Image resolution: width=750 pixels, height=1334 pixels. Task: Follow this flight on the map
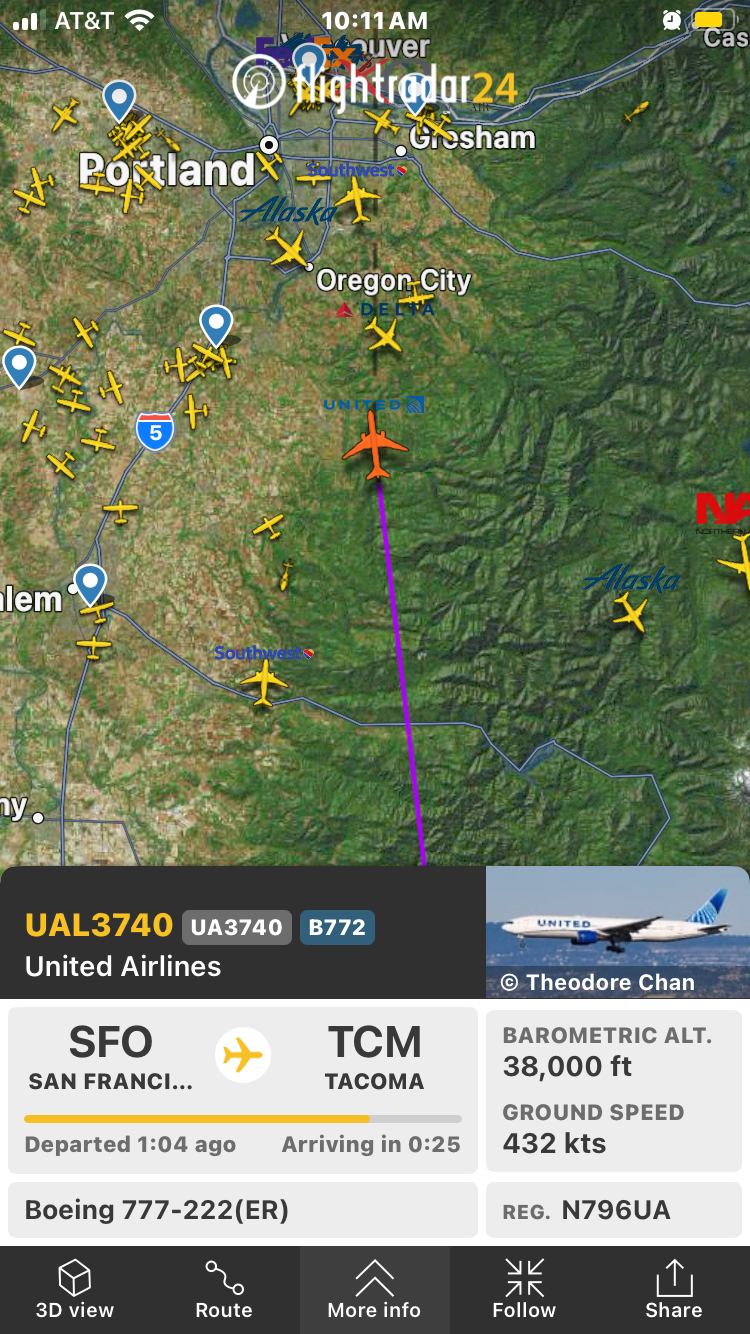(x=524, y=1290)
